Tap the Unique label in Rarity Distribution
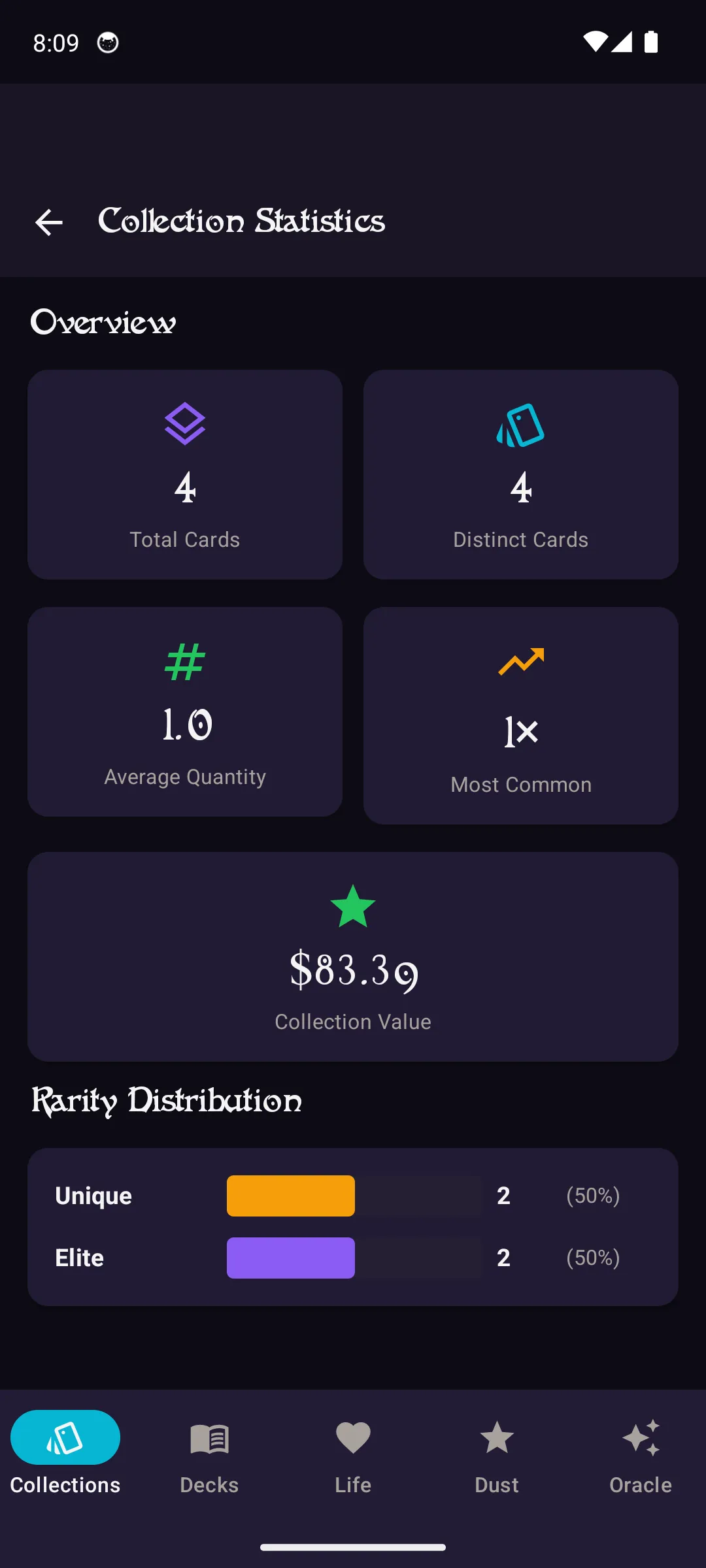This screenshot has width=706, height=1568. [x=93, y=1196]
